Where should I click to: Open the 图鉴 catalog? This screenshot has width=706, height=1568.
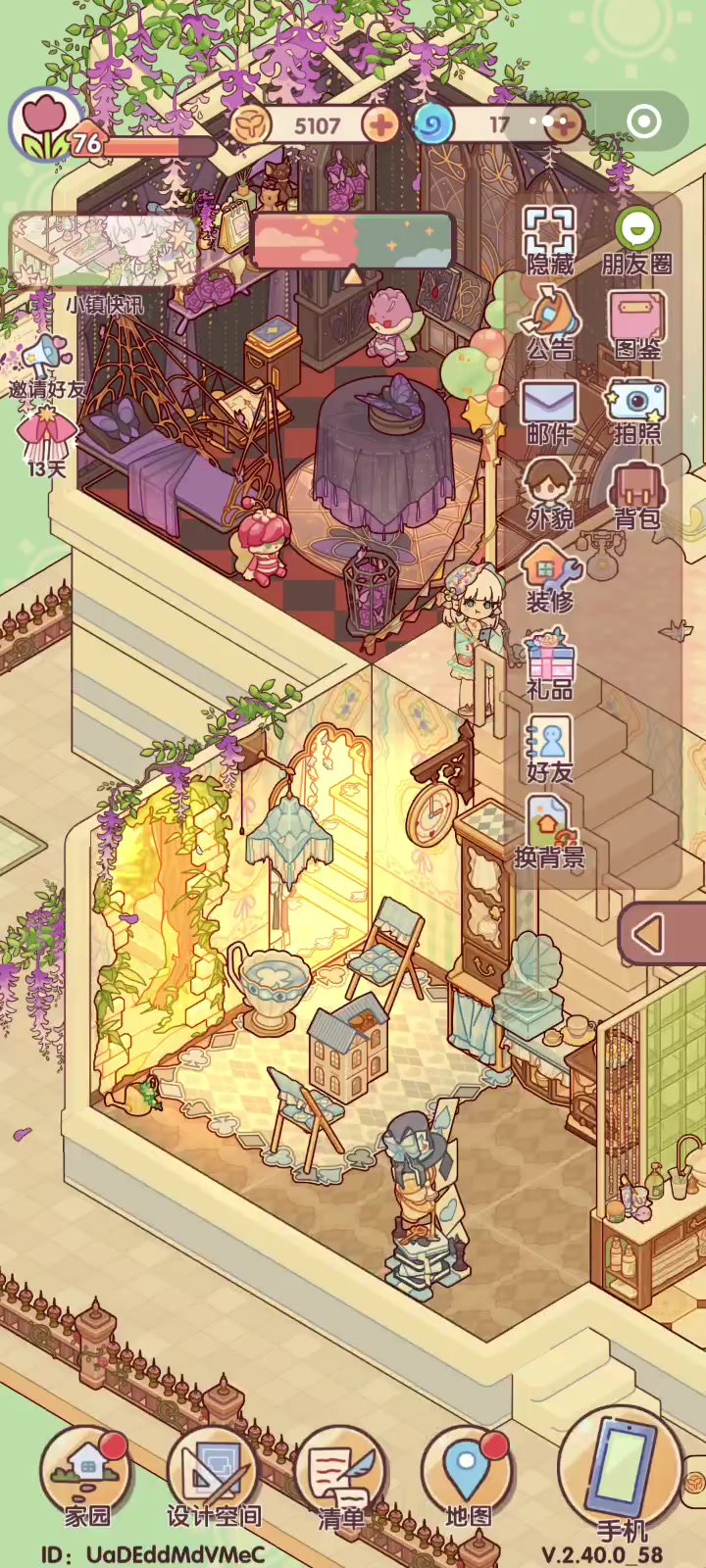pos(637,325)
